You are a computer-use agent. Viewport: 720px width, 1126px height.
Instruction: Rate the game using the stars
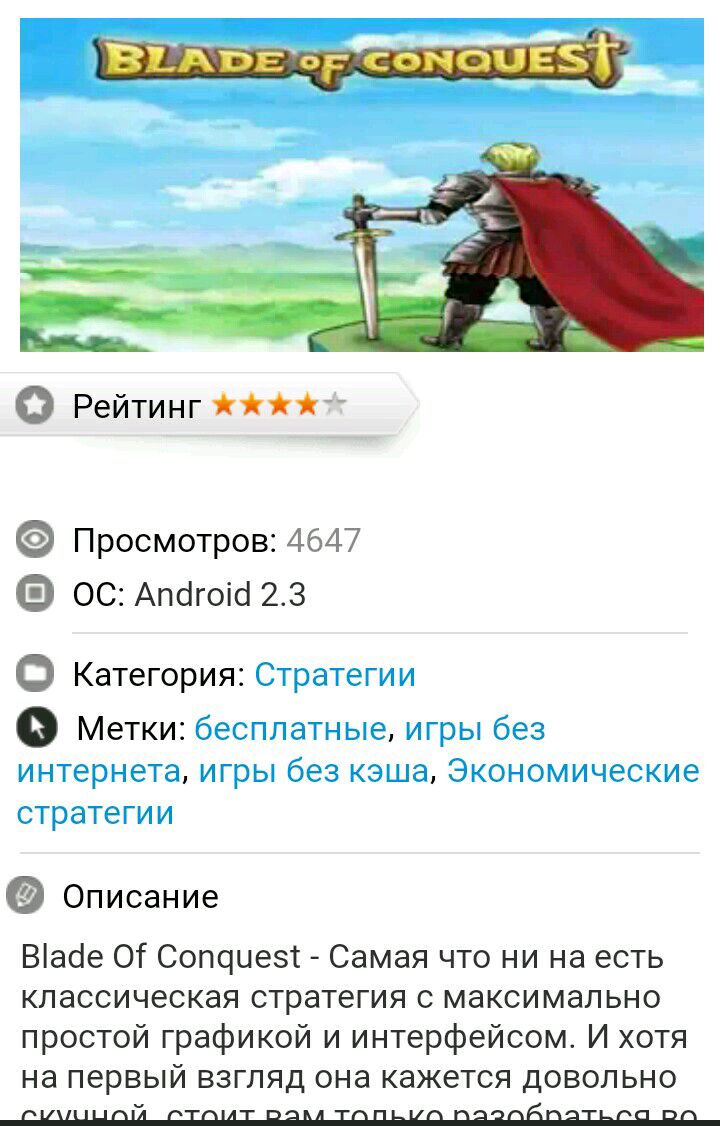280,405
